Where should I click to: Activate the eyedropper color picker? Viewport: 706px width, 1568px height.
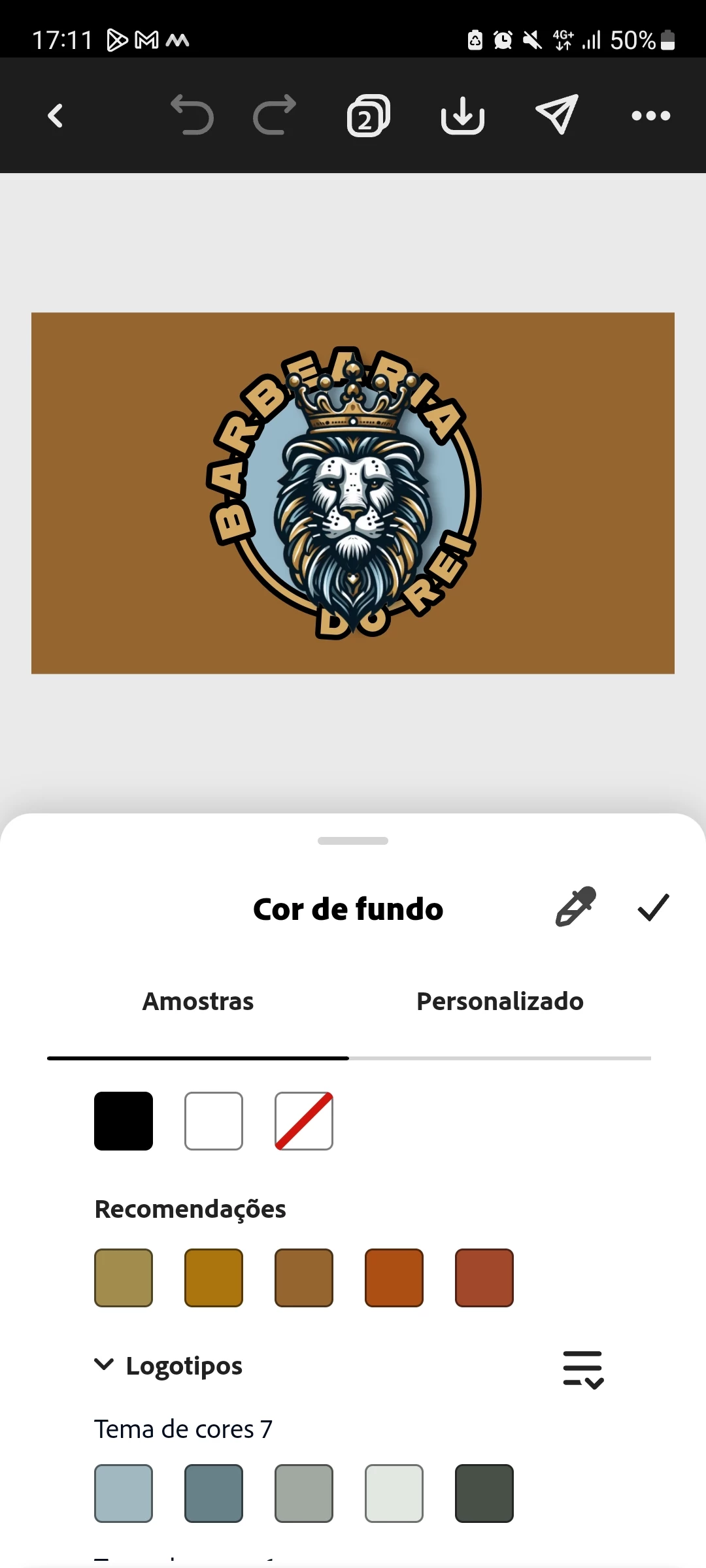click(x=575, y=907)
